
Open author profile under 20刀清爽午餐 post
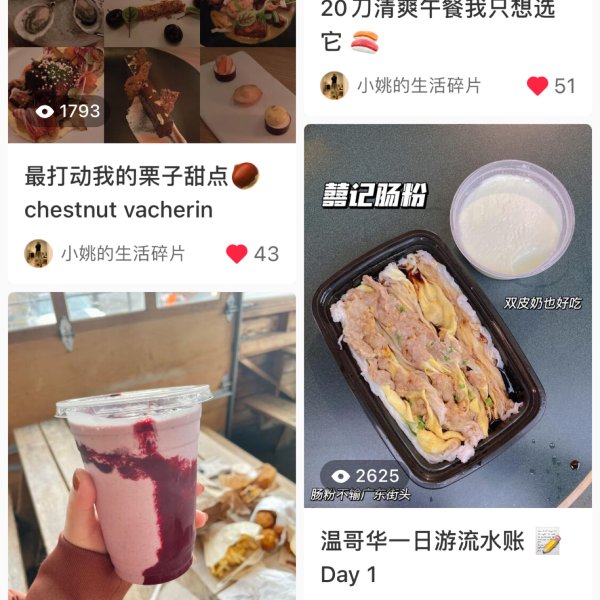(x=400, y=86)
